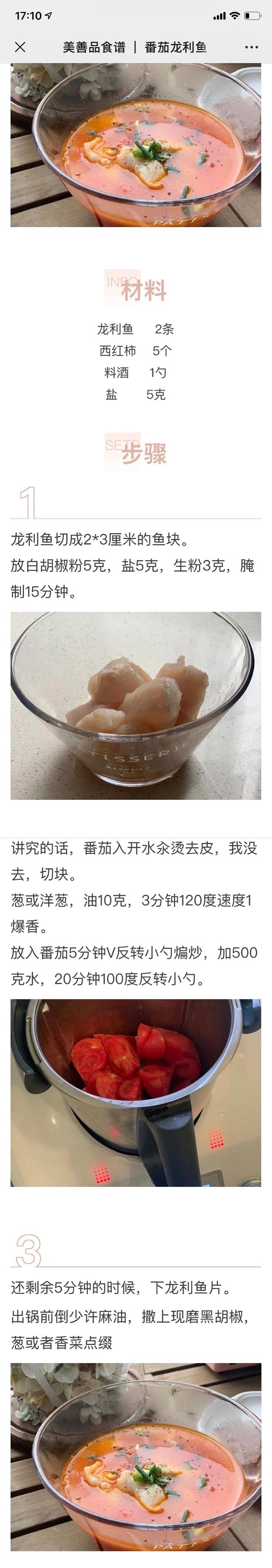View the raw fish chunks photo

point(136,705)
